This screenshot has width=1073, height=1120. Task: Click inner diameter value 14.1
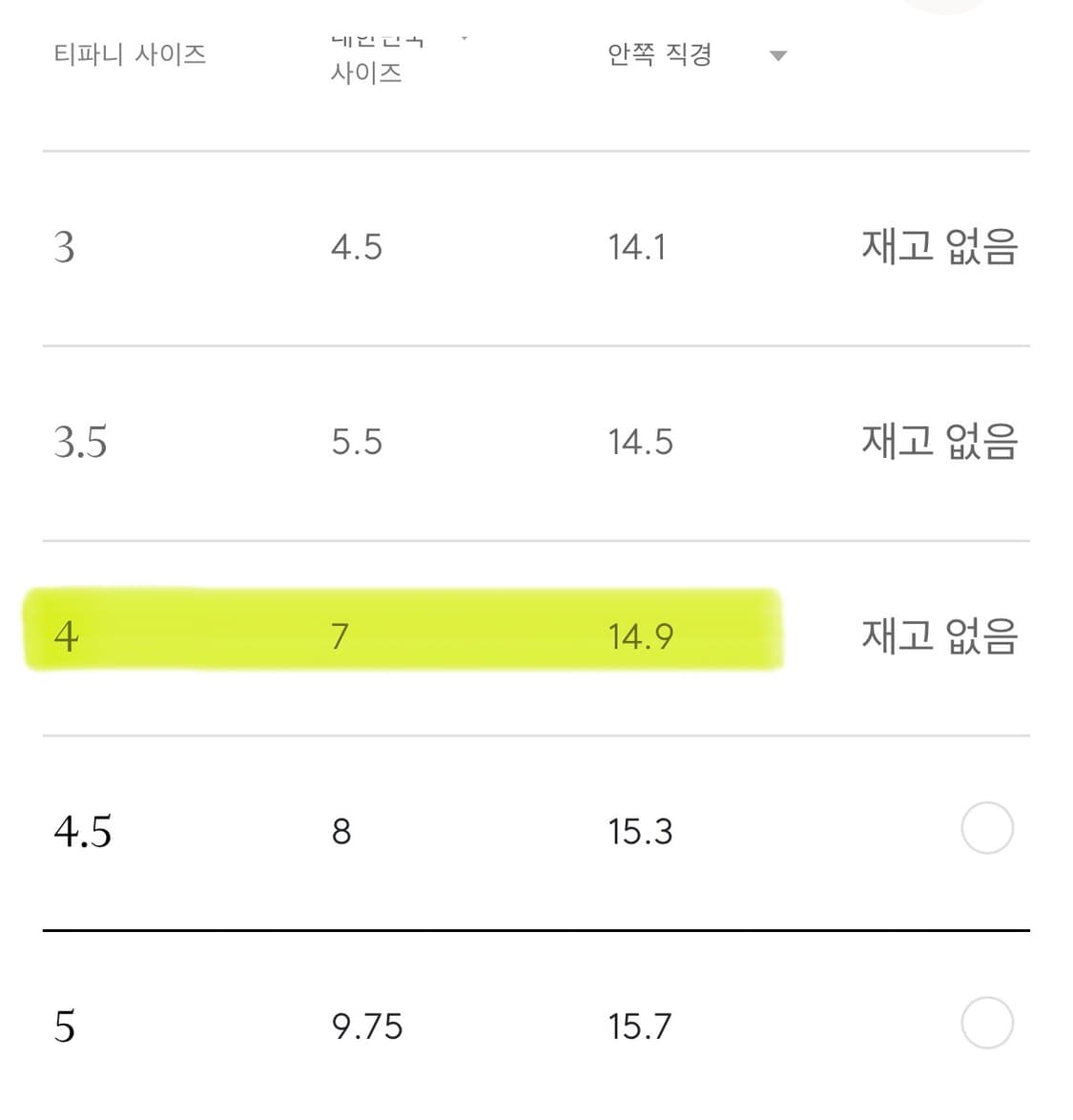click(637, 246)
